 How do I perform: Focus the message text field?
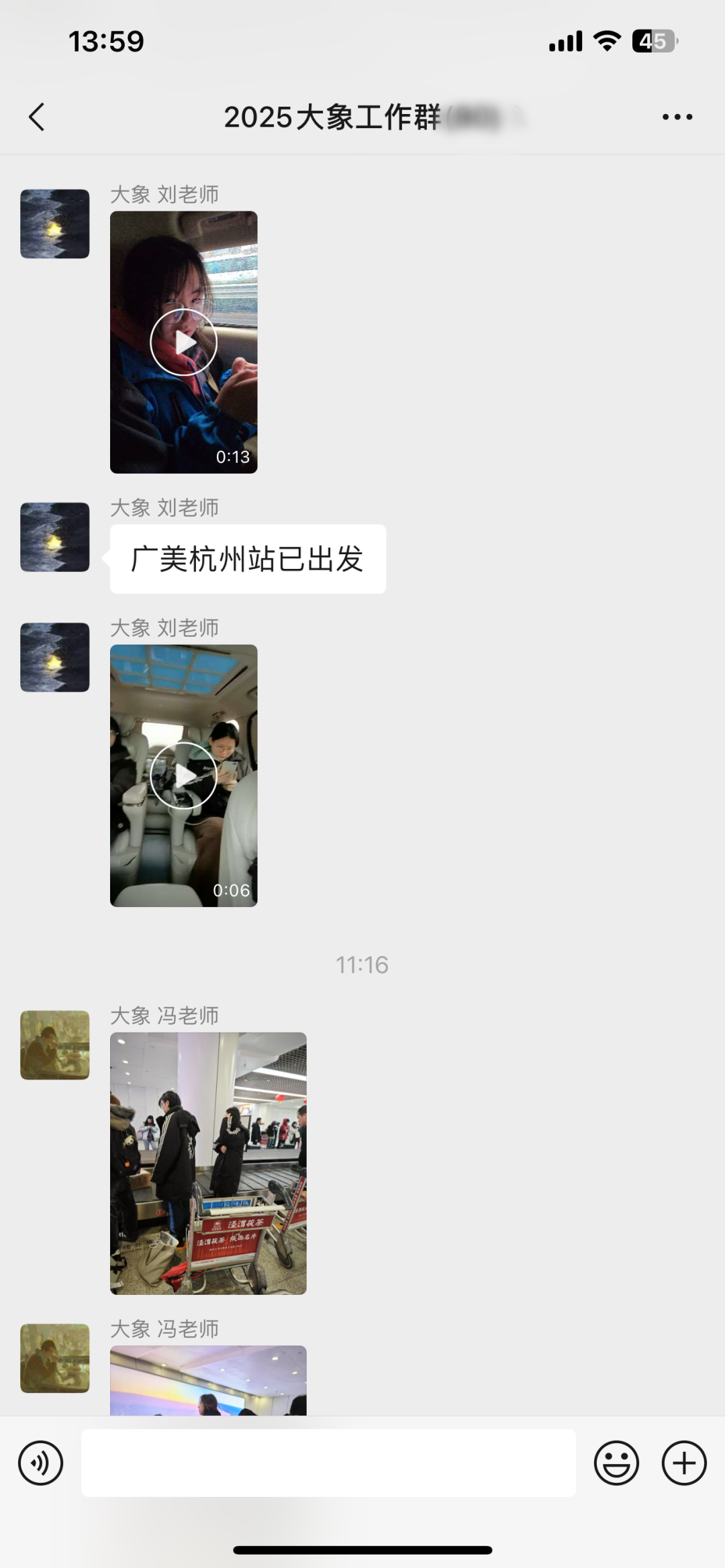click(328, 1463)
